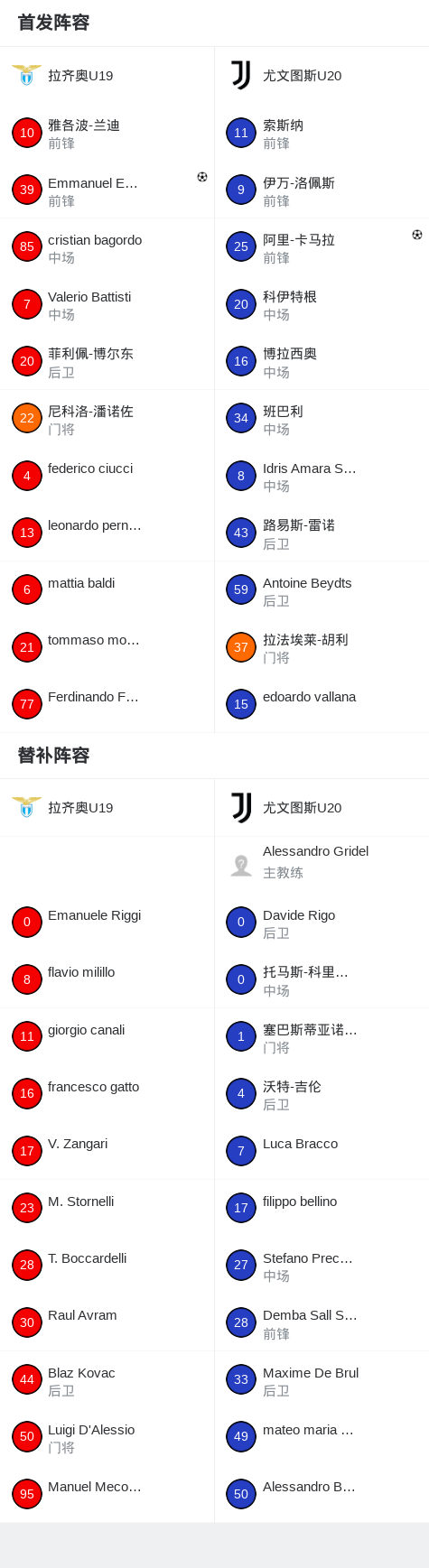This screenshot has width=429, height=1568.
Task: View forward 索斯纳 player details
Action: tap(322, 133)
